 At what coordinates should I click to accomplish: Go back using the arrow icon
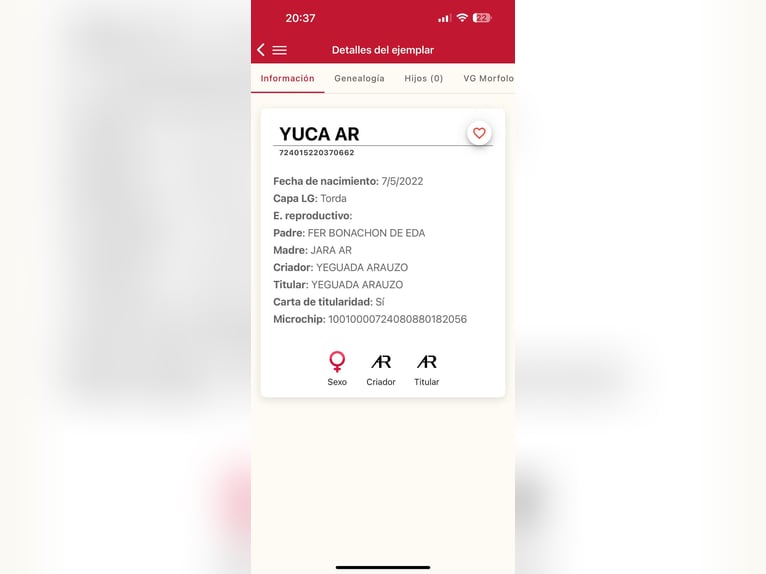click(x=261, y=50)
